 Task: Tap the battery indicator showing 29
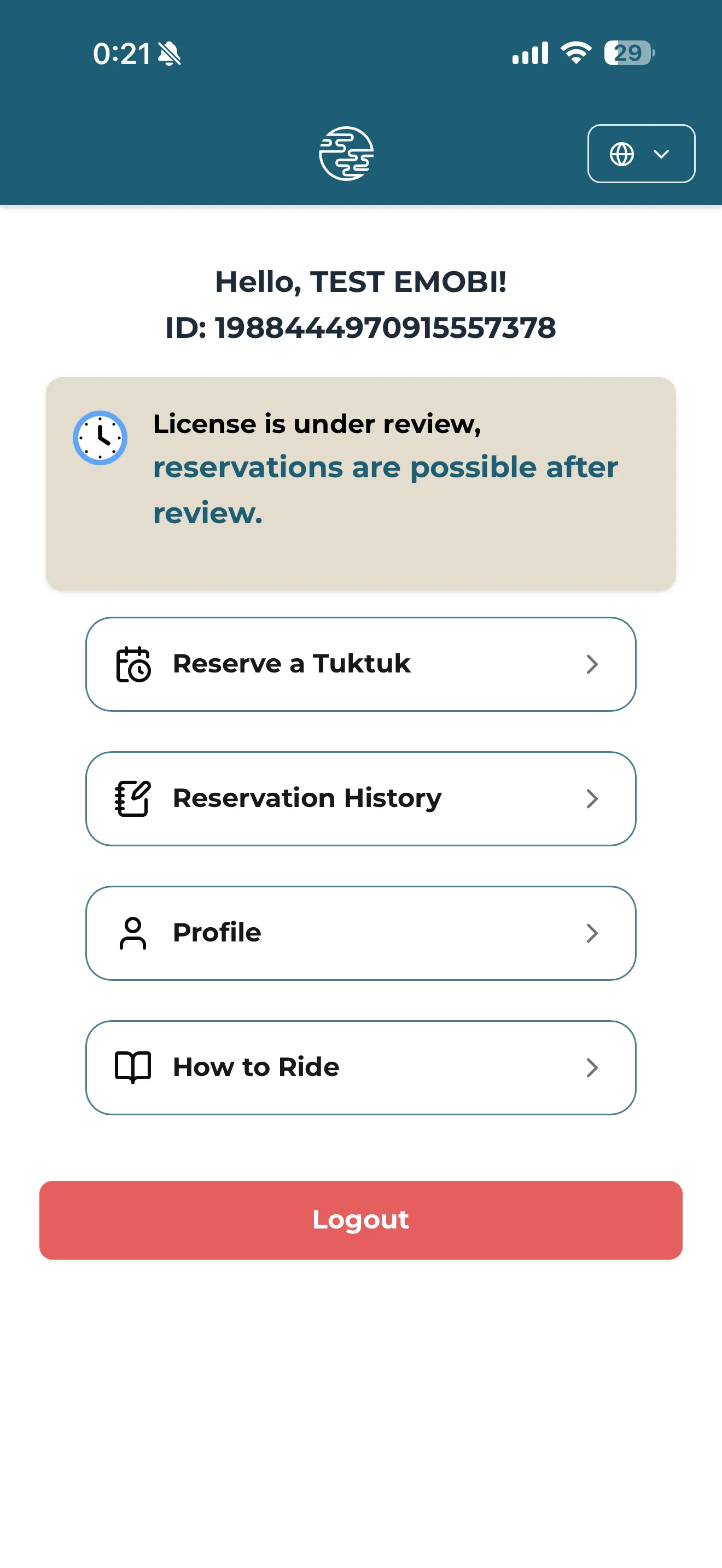pos(628,54)
